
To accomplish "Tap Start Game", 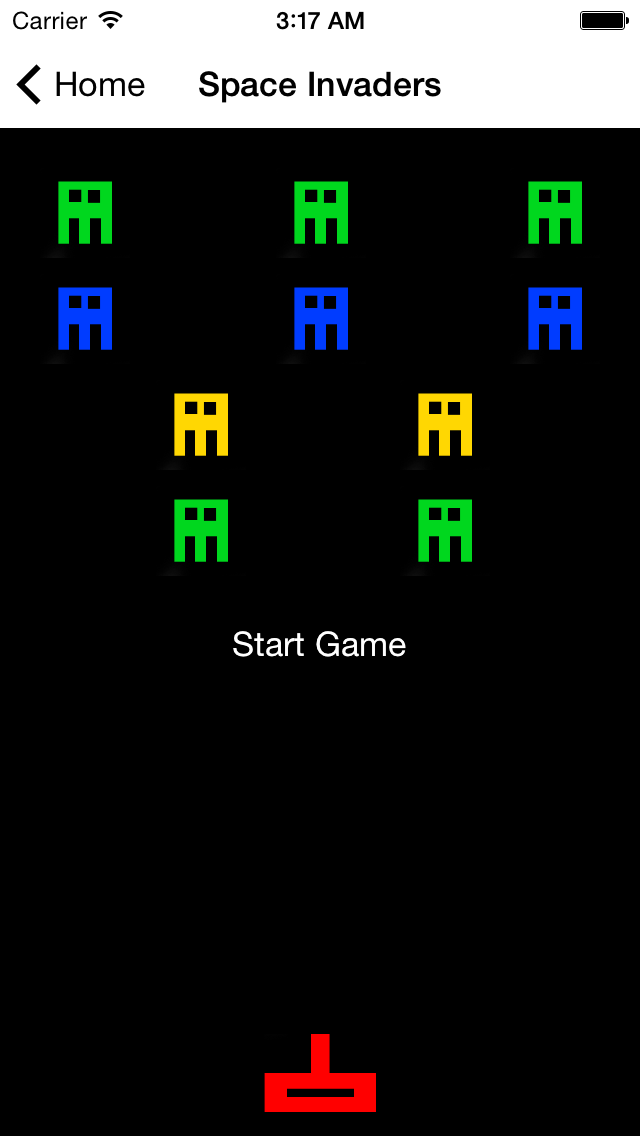I will click(319, 644).
